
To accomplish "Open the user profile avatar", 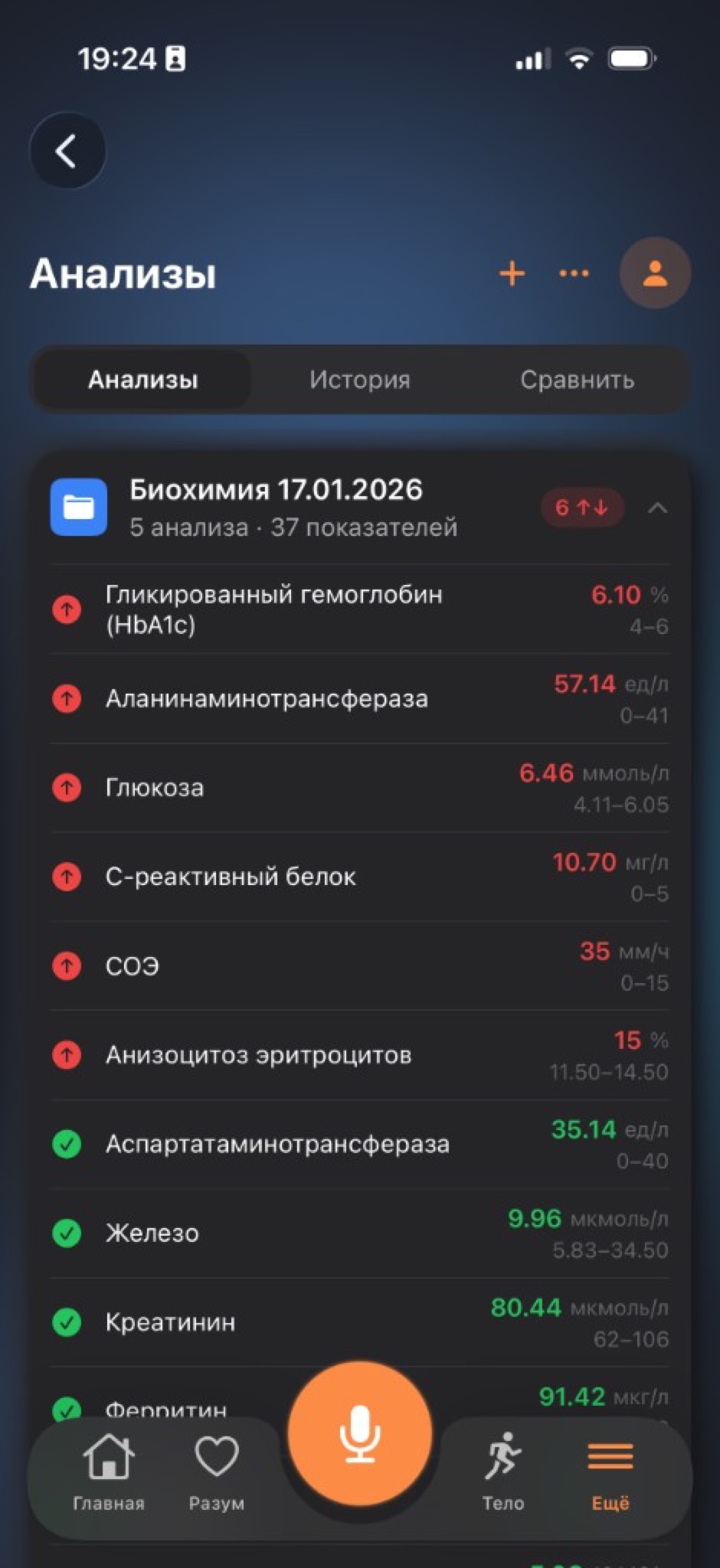I will pyautogui.click(x=655, y=273).
